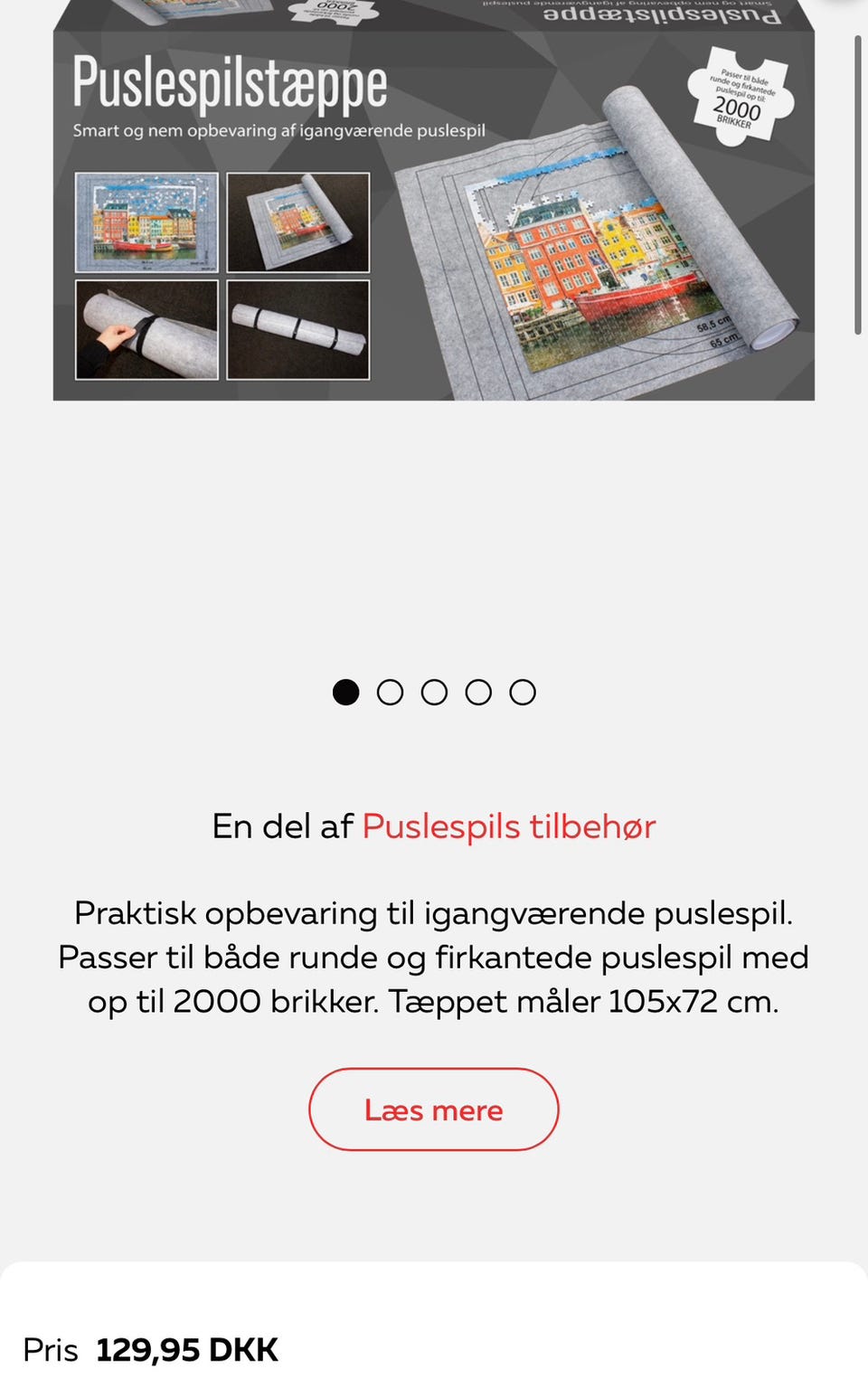Click the price 129,95 DKK
The height and width of the screenshot is (1397, 868).
[x=186, y=1349]
